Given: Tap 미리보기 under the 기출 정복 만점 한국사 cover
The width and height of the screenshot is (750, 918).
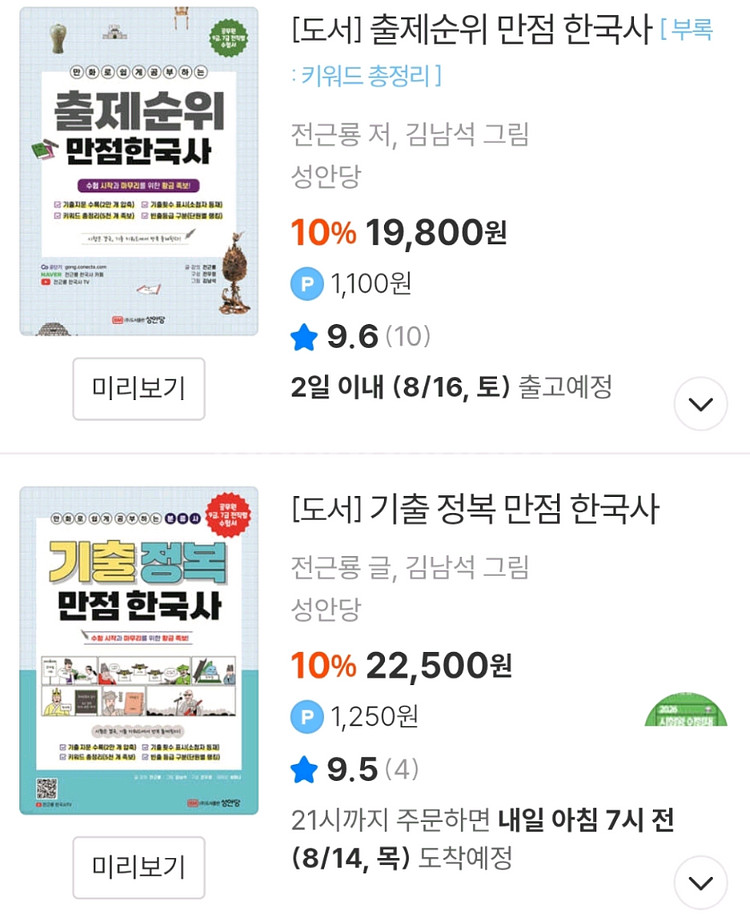Looking at the screenshot, I should pos(139,868).
